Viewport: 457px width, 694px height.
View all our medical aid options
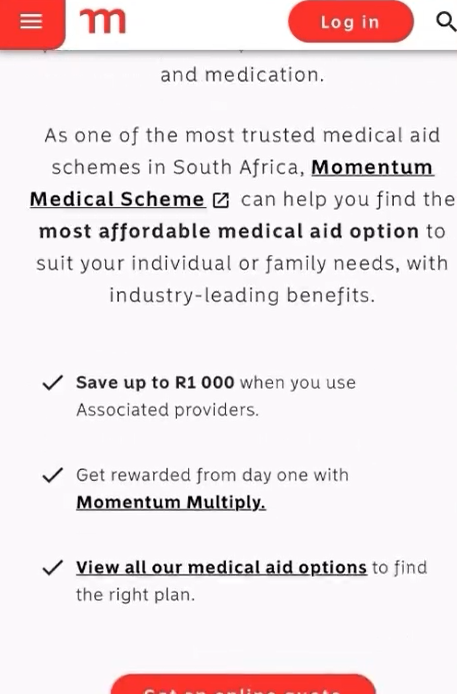click(221, 567)
